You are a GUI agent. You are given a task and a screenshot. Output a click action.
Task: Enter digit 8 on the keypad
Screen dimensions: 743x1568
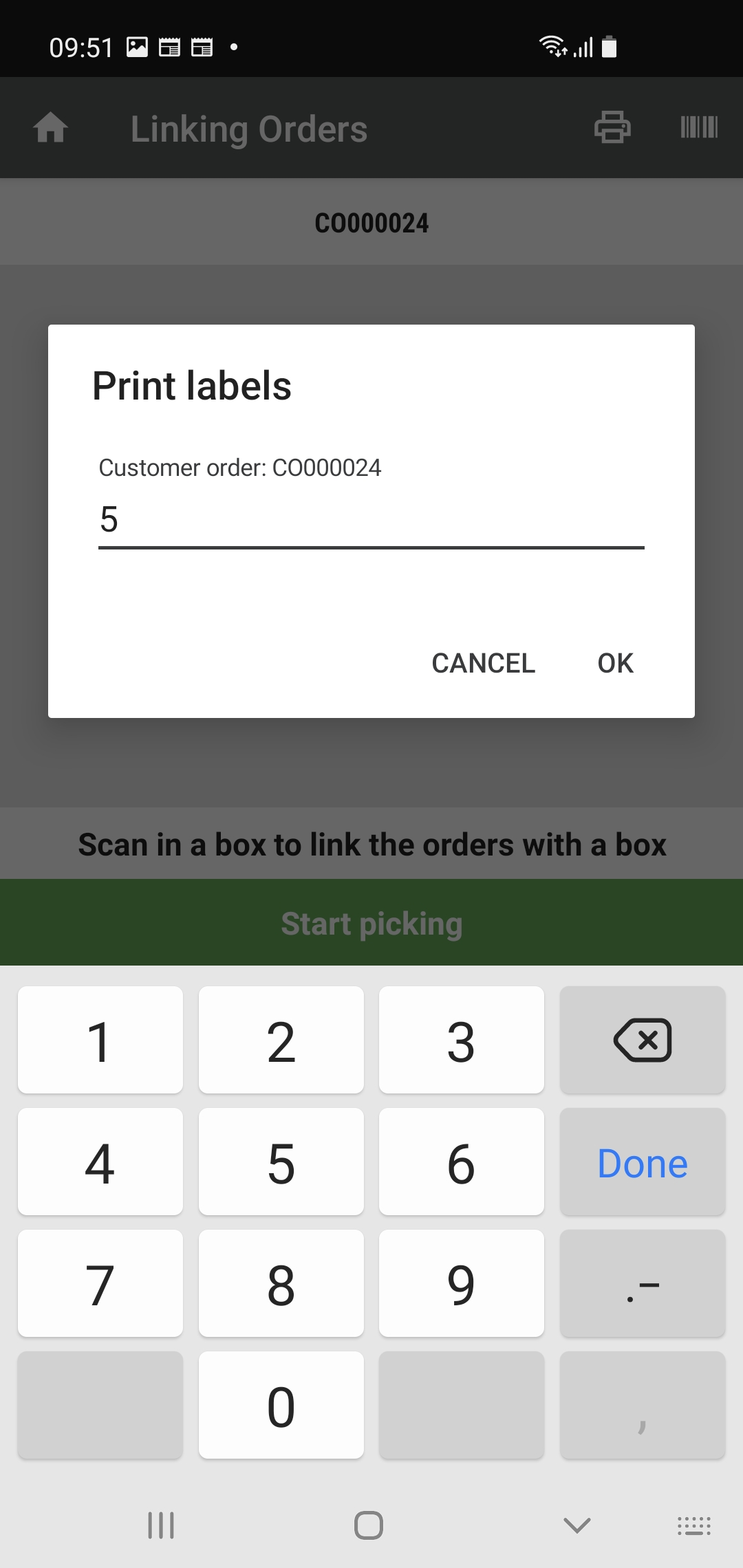(x=281, y=1284)
